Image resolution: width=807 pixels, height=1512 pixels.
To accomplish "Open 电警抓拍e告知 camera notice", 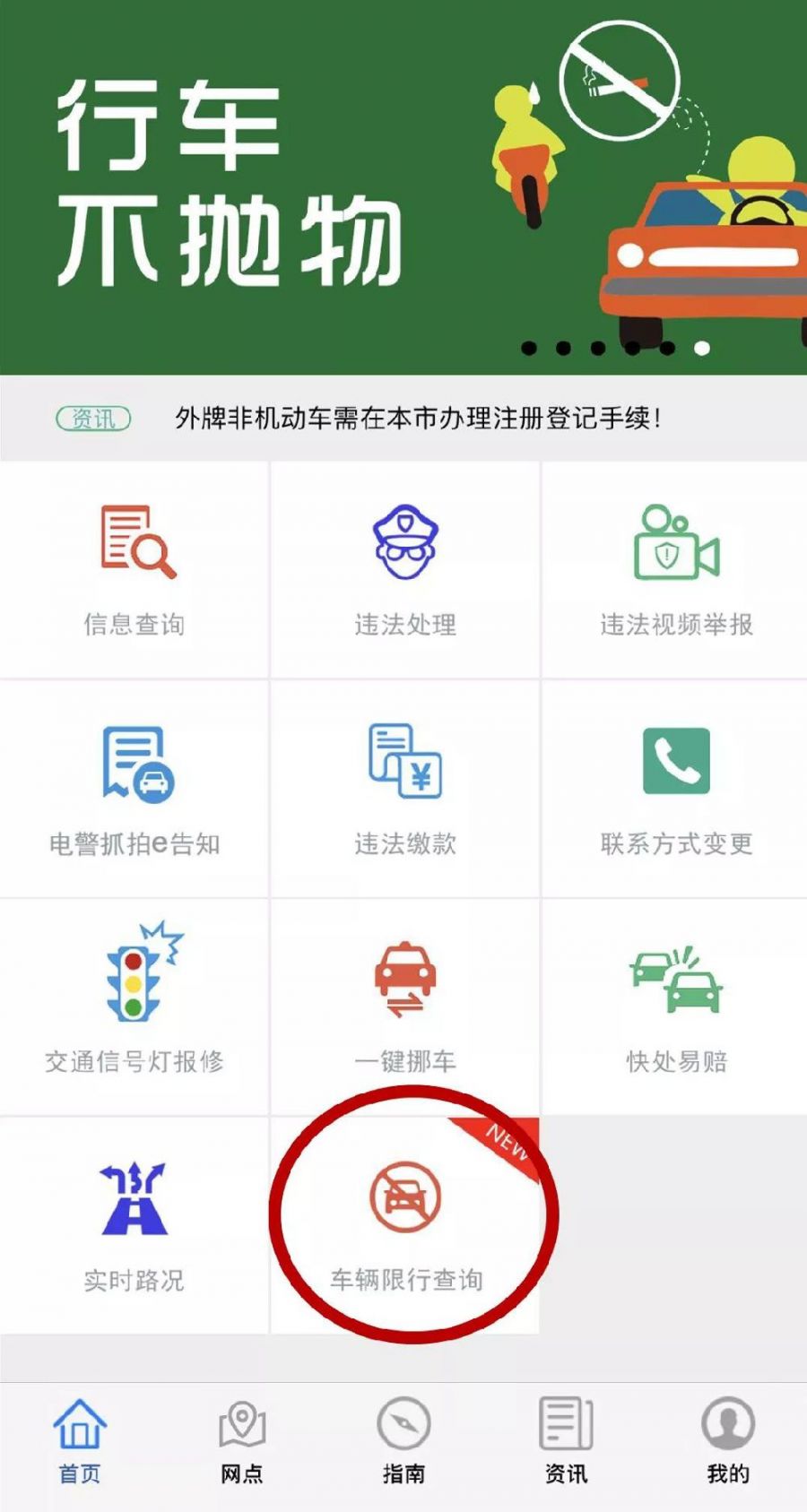I will tap(134, 789).
